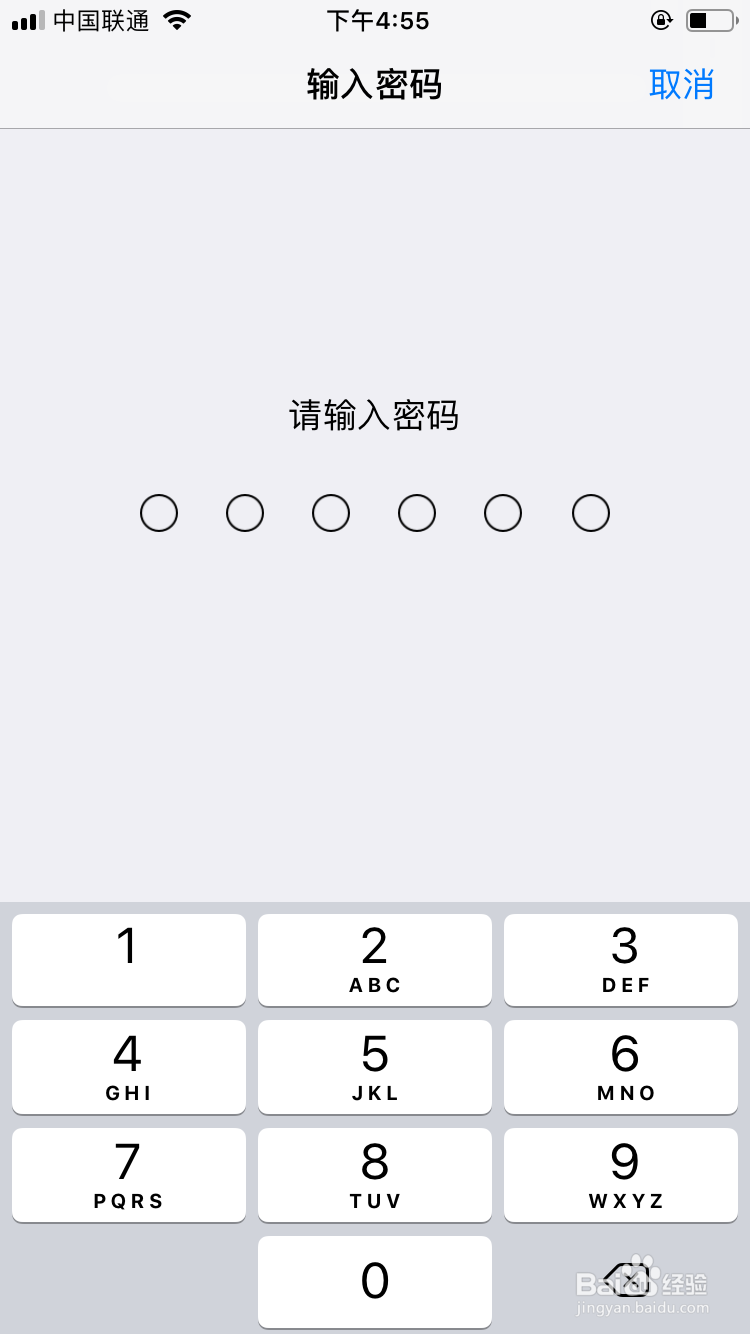750x1334 pixels.
Task: Tap the first empty passcode dot
Action: point(159,513)
